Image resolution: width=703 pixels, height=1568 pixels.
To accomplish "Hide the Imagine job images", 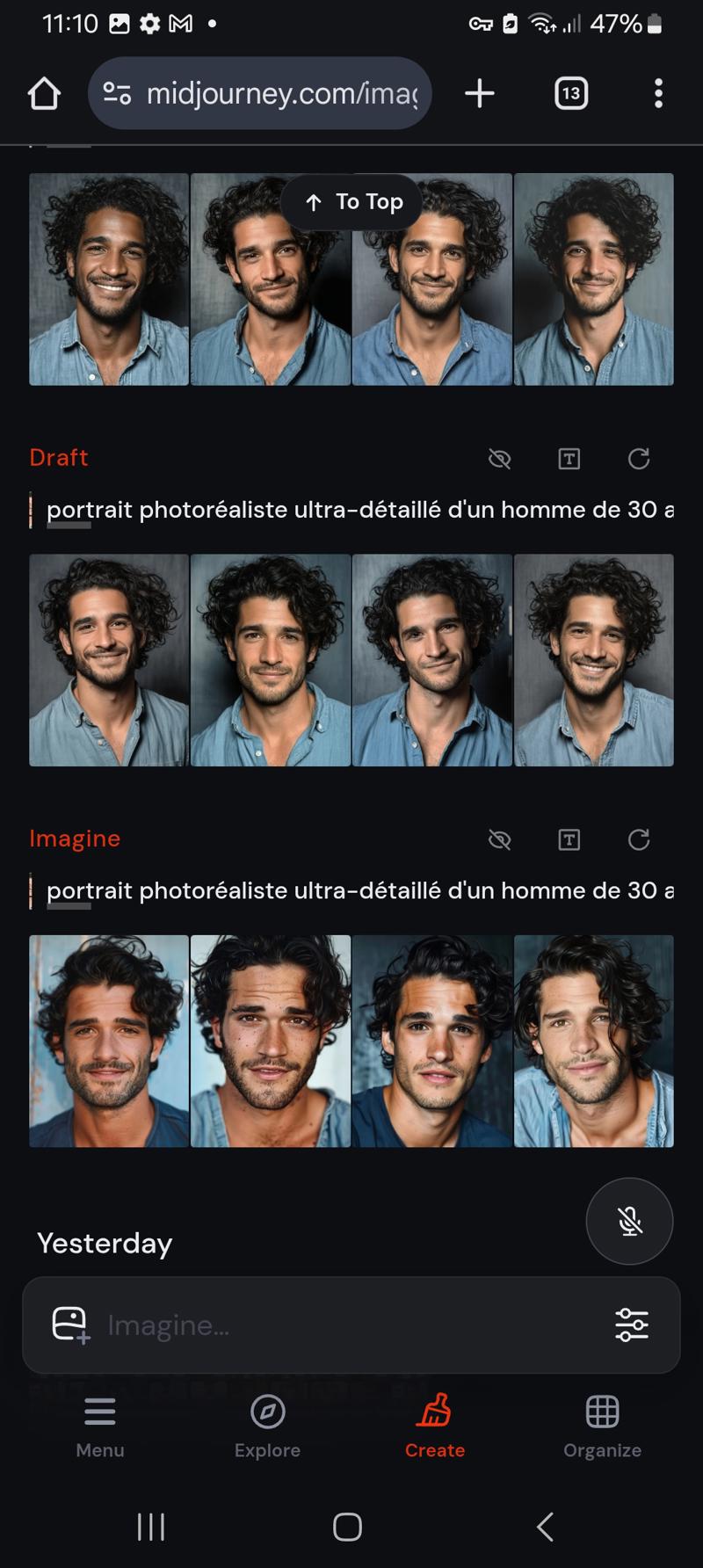I will coord(499,840).
